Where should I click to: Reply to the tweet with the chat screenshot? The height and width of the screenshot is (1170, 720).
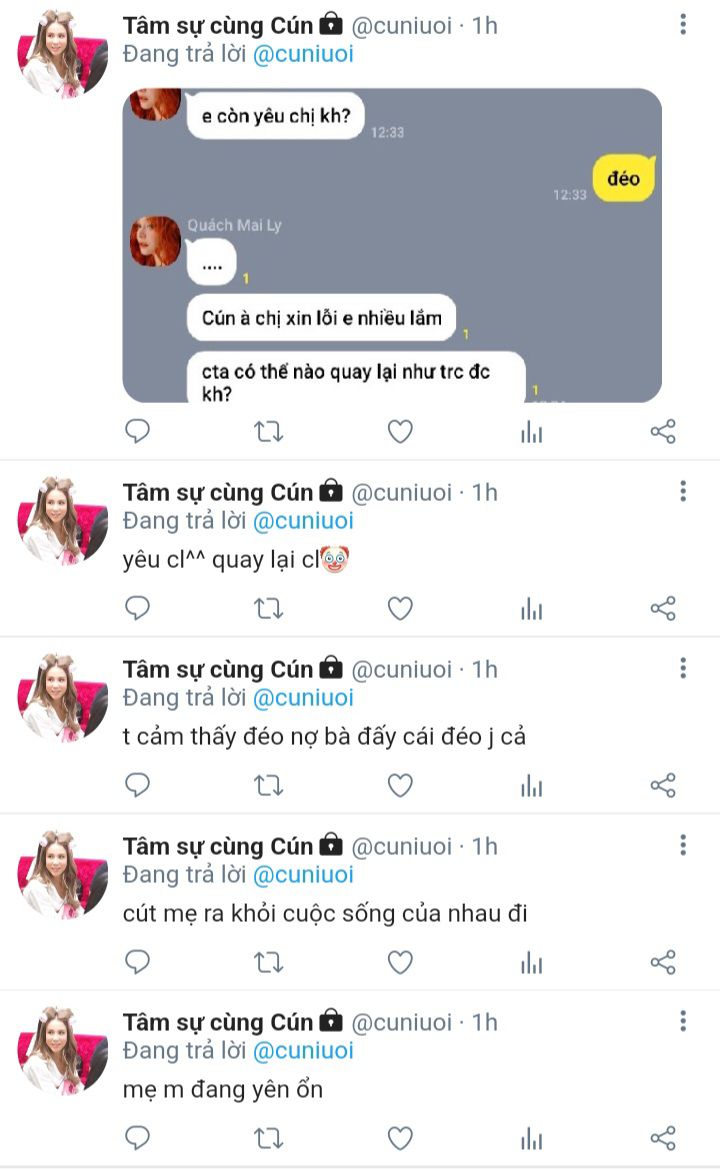click(138, 431)
